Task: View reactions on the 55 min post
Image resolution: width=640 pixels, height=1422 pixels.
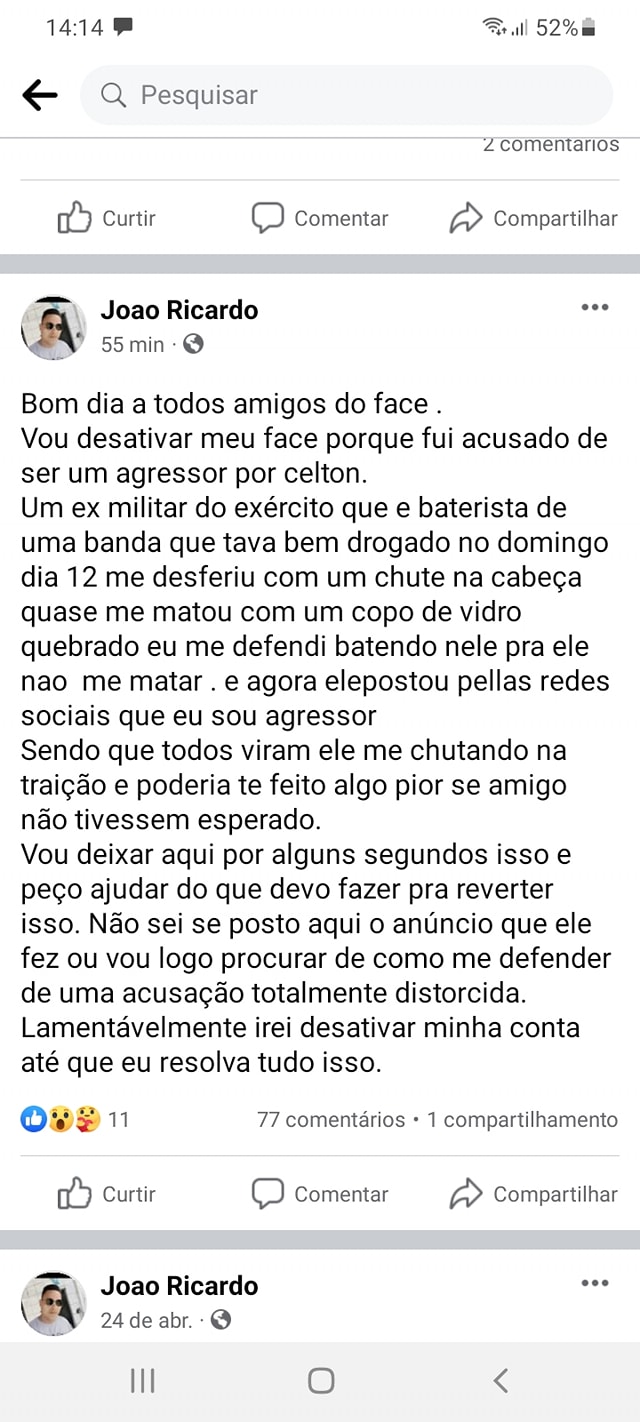Action: click(75, 1120)
